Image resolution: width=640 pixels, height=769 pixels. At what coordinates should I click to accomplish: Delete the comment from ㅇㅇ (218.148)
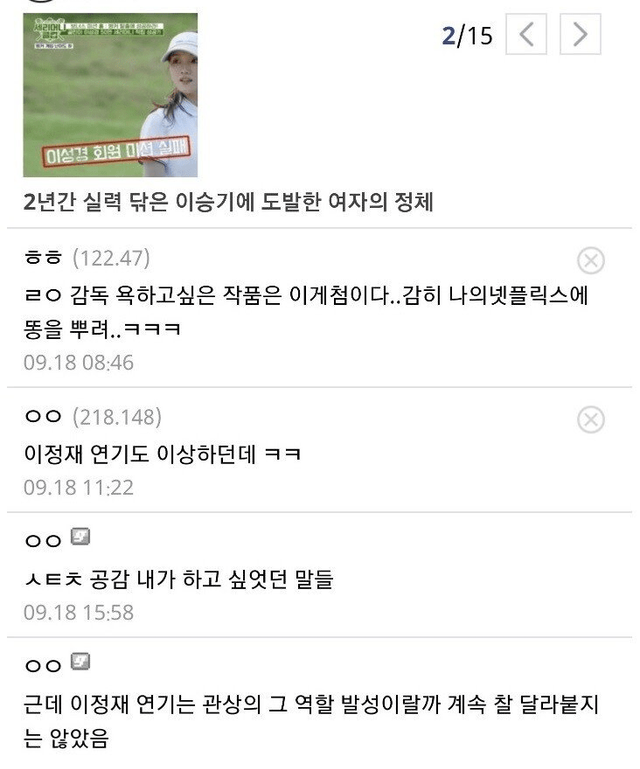point(591,419)
